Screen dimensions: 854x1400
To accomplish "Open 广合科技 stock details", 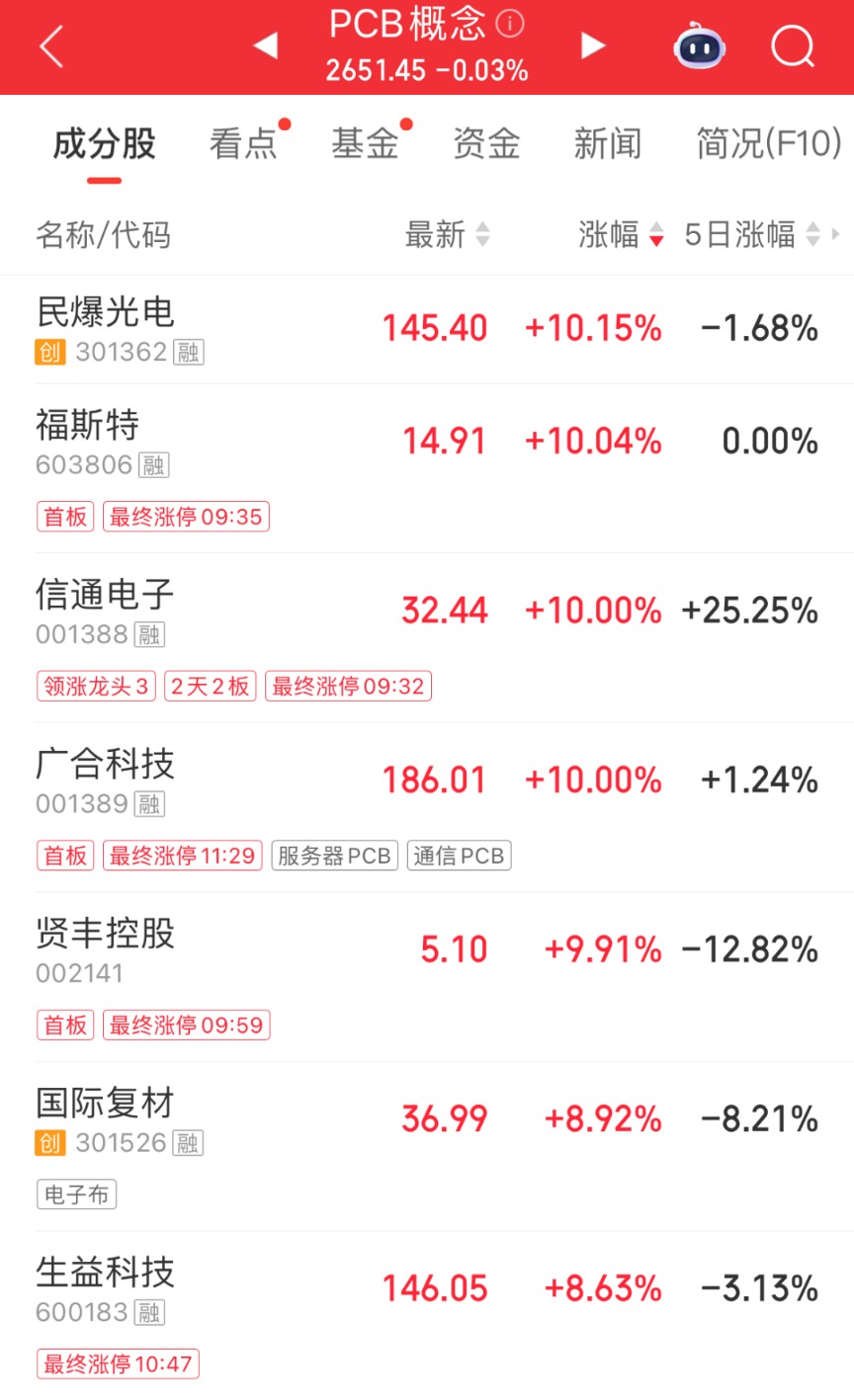I will [x=427, y=807].
